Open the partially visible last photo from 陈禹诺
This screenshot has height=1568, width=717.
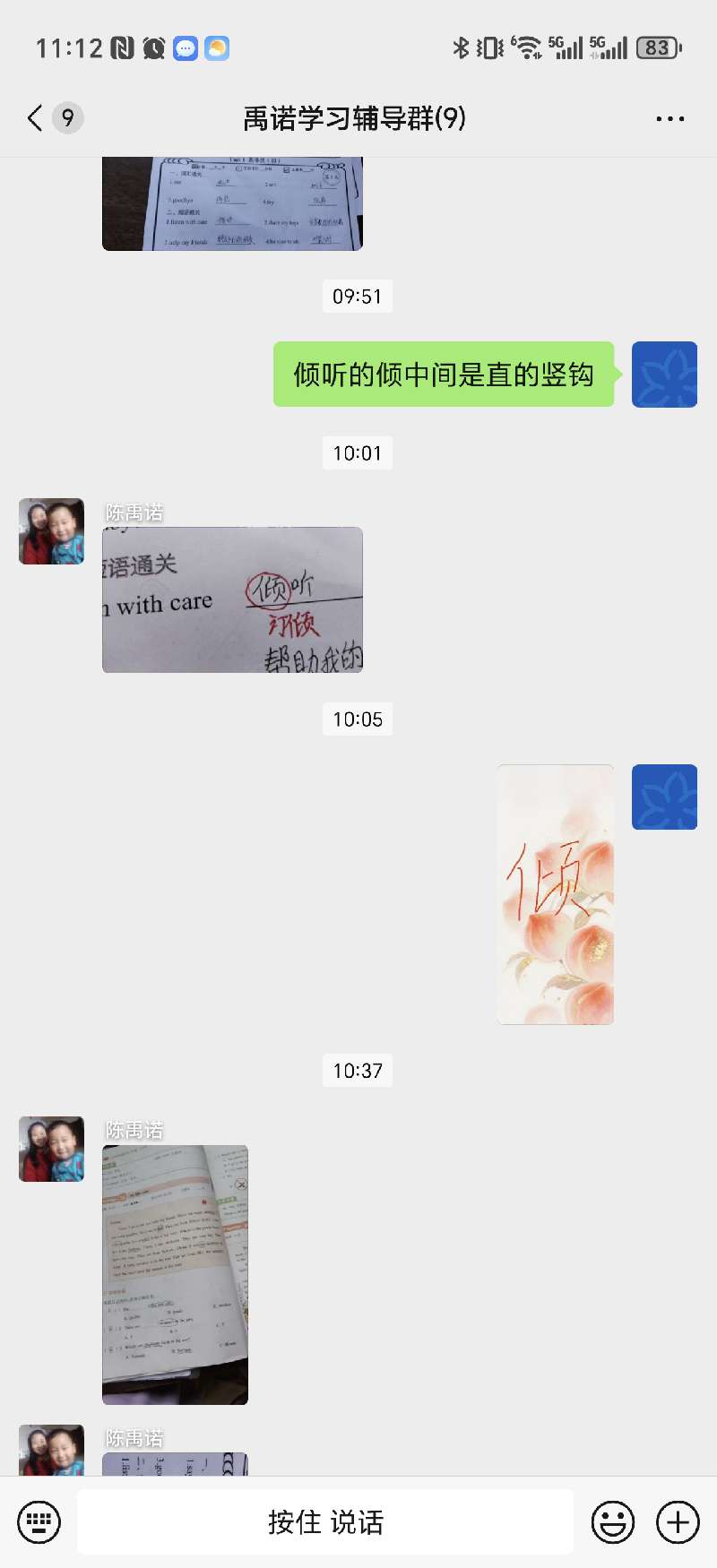[x=175, y=1464]
